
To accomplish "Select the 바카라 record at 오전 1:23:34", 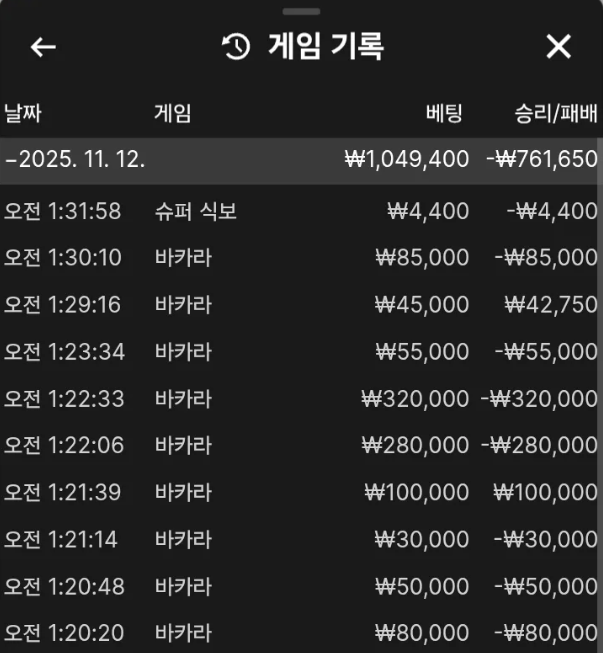I will (300, 352).
